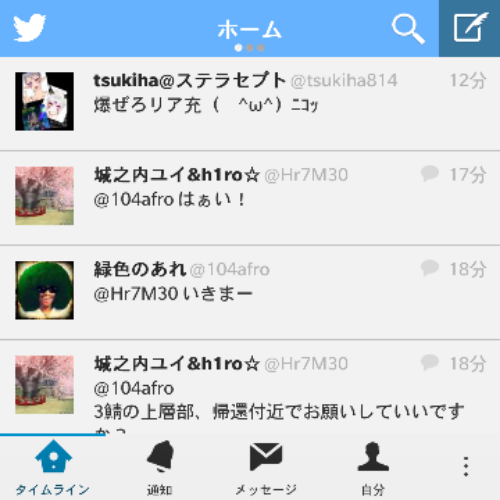This screenshot has width=500, height=500.
Task: Open 緑色のあれ's tweet いきまー
Action: pos(250,292)
